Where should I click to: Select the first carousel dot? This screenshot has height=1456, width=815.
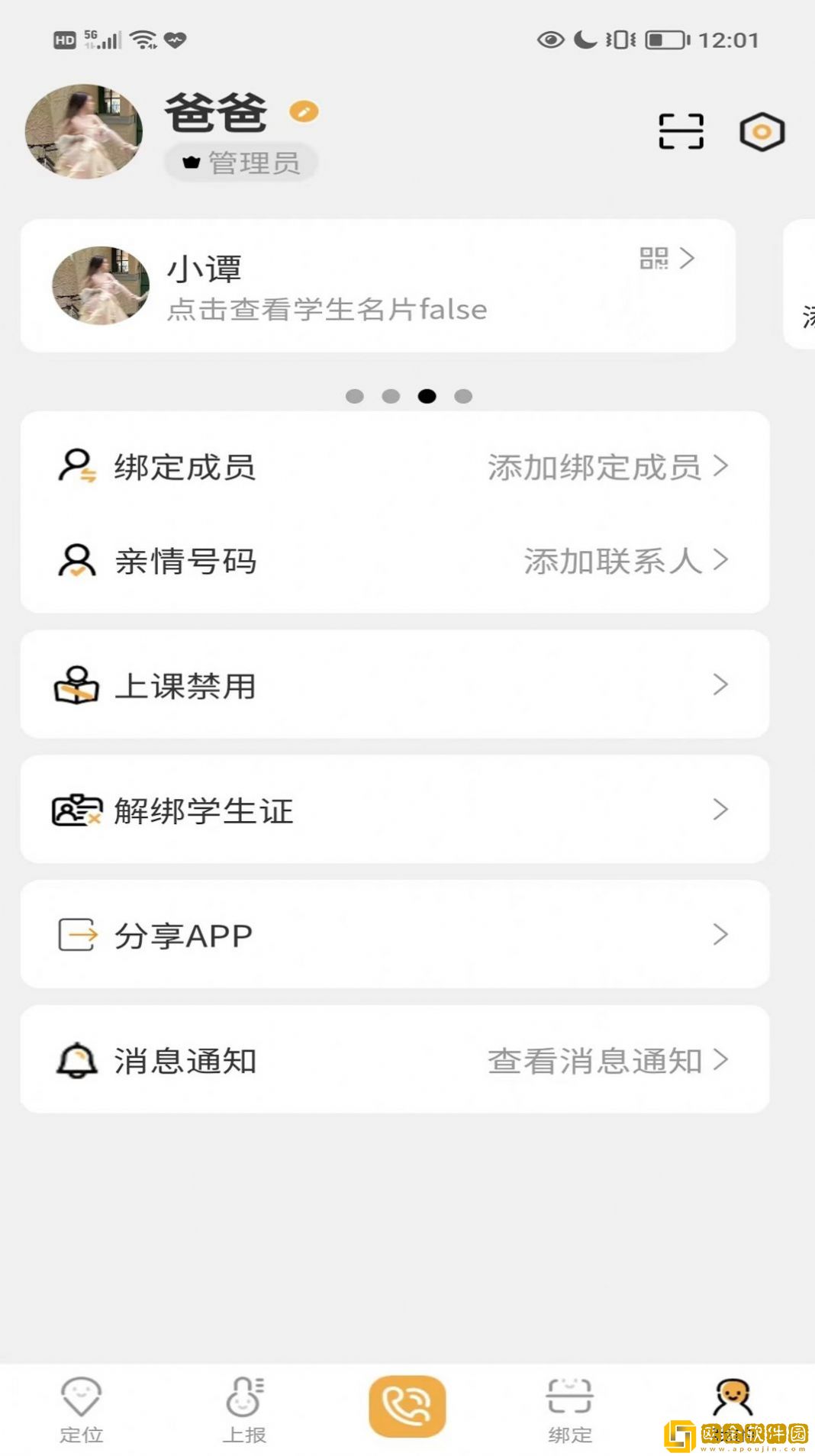coord(355,396)
